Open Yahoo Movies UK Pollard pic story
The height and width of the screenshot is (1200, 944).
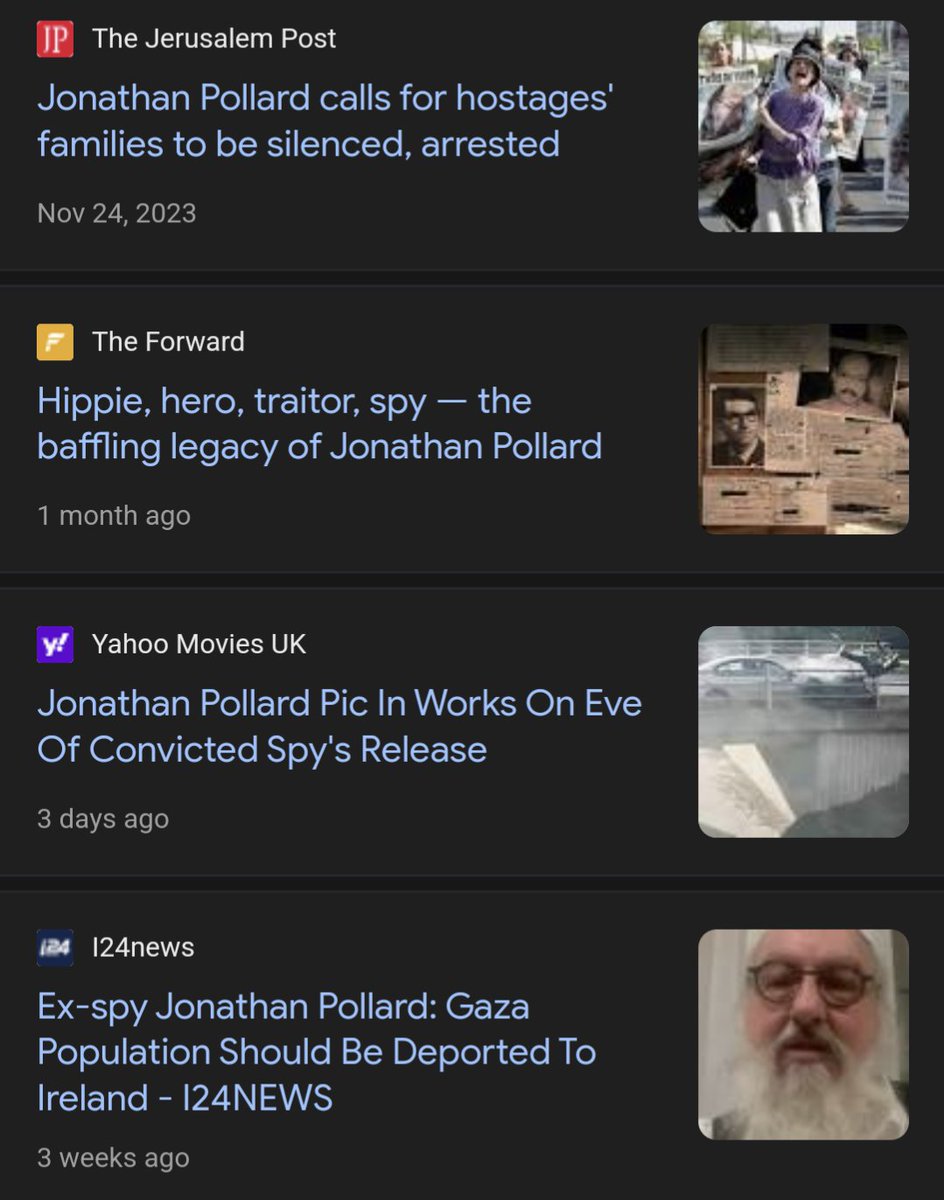339,726
